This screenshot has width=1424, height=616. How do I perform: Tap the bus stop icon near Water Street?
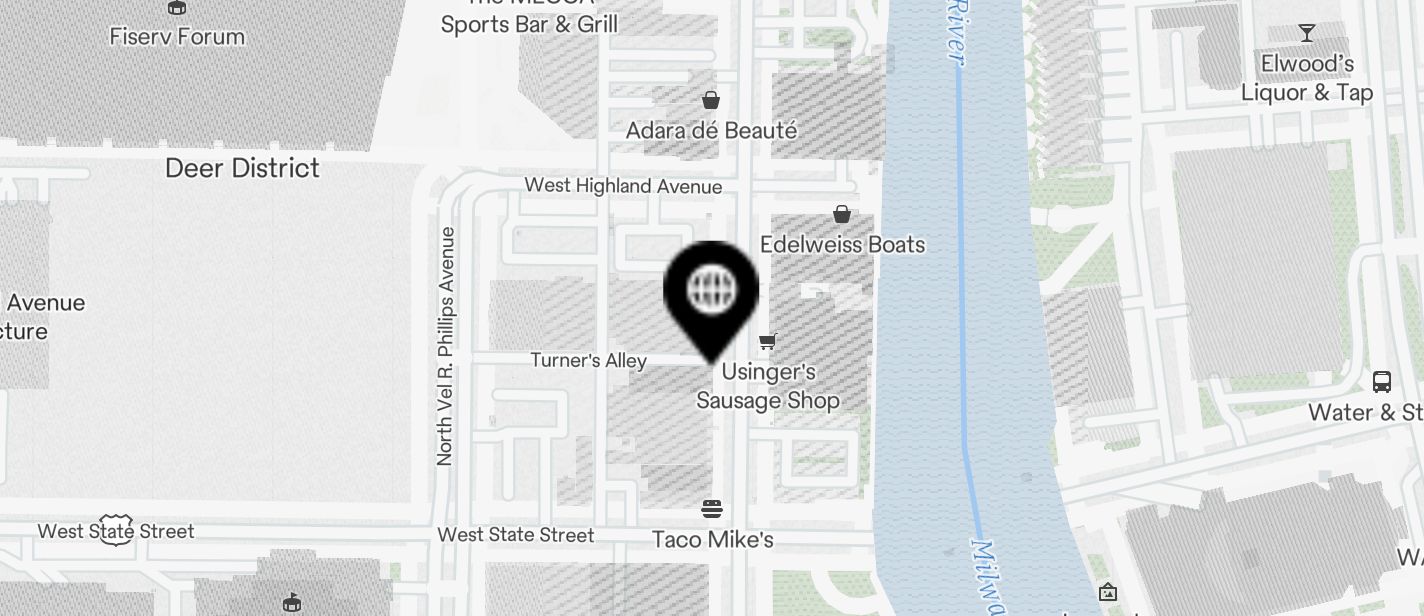pos(1381,381)
